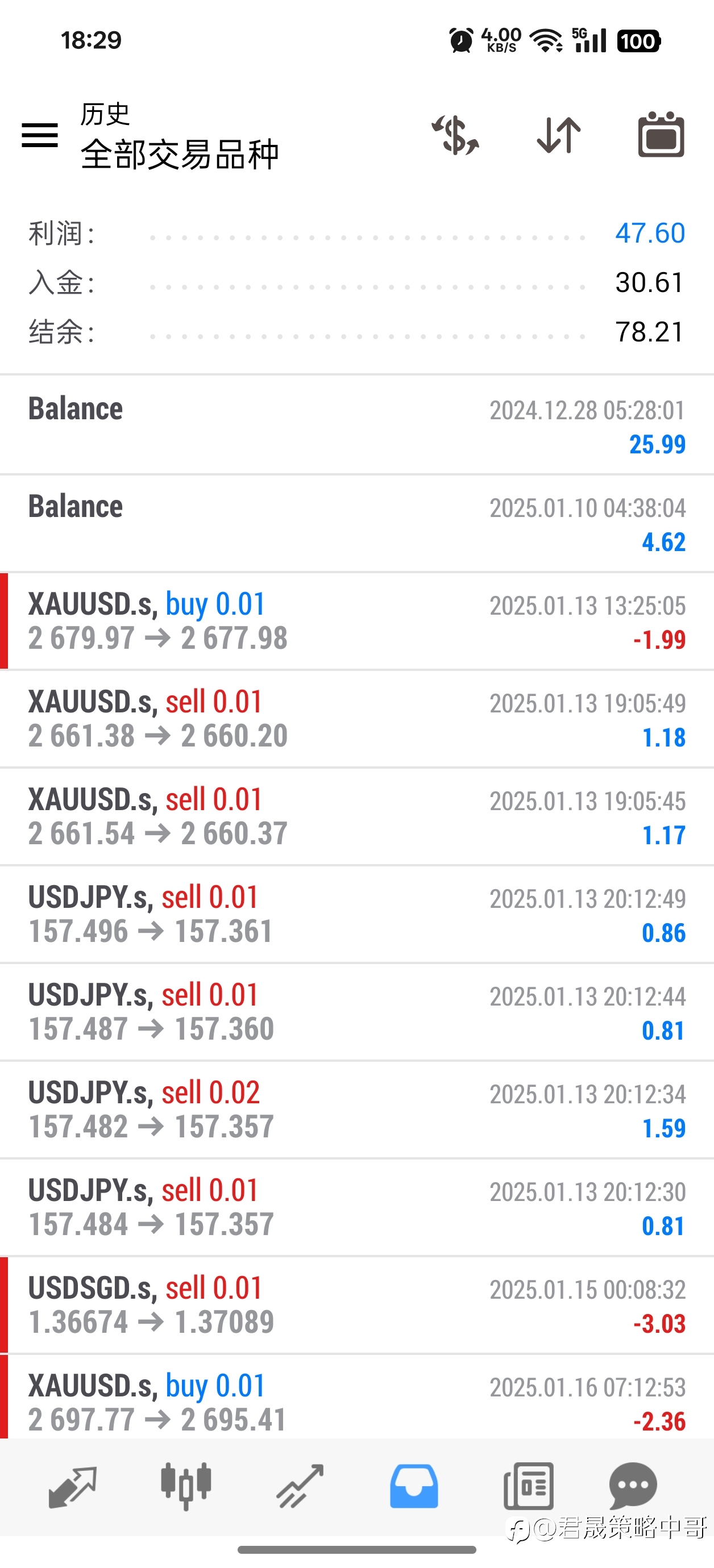Expand the Balance entry of 25.99

click(357, 426)
